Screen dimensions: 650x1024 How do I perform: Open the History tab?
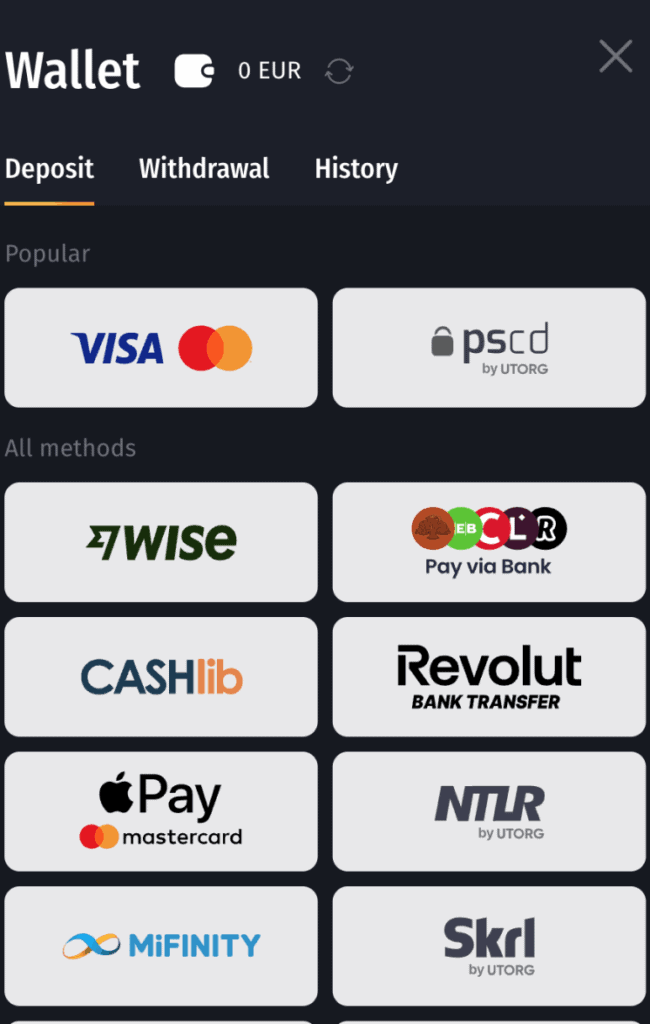(x=356, y=169)
